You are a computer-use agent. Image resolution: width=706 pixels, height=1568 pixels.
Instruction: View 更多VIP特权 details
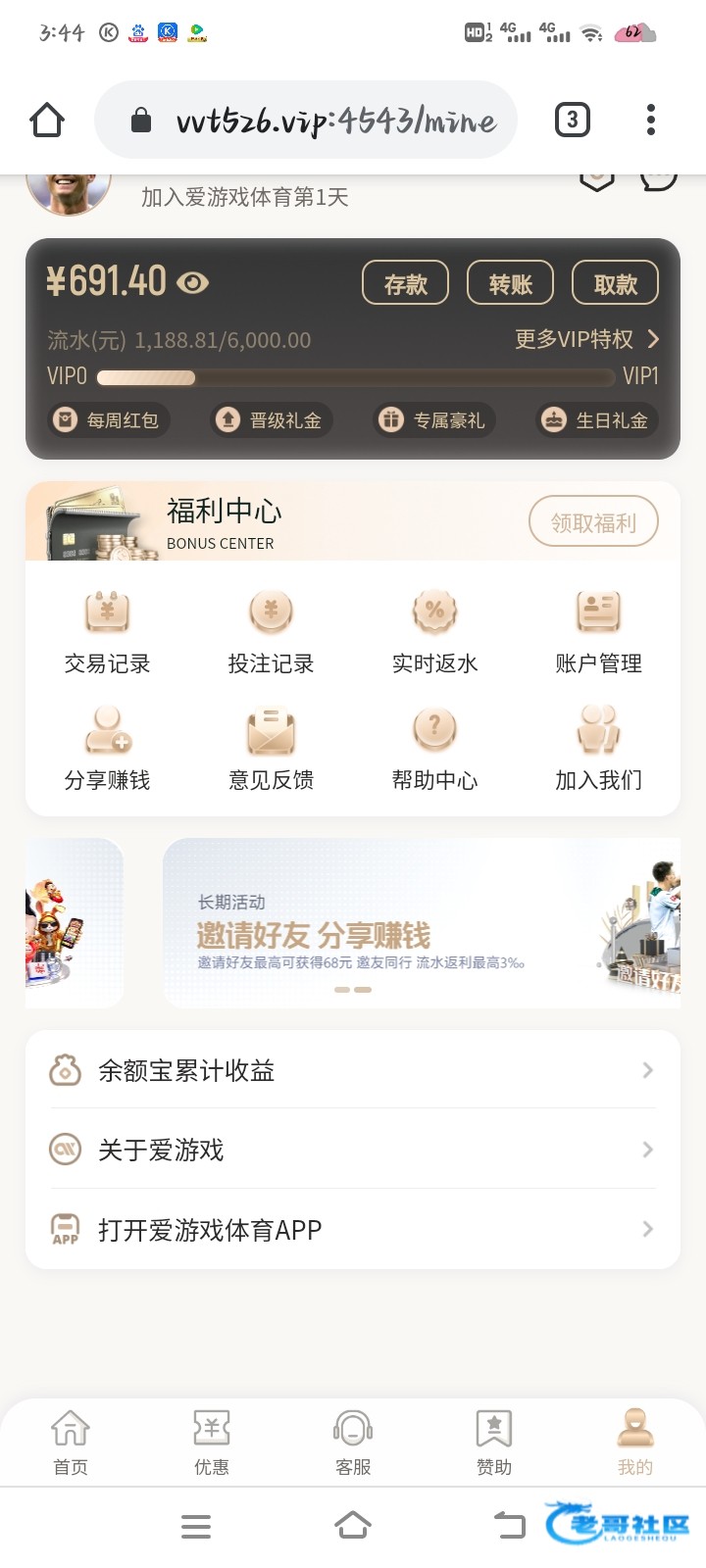pyautogui.click(x=586, y=339)
